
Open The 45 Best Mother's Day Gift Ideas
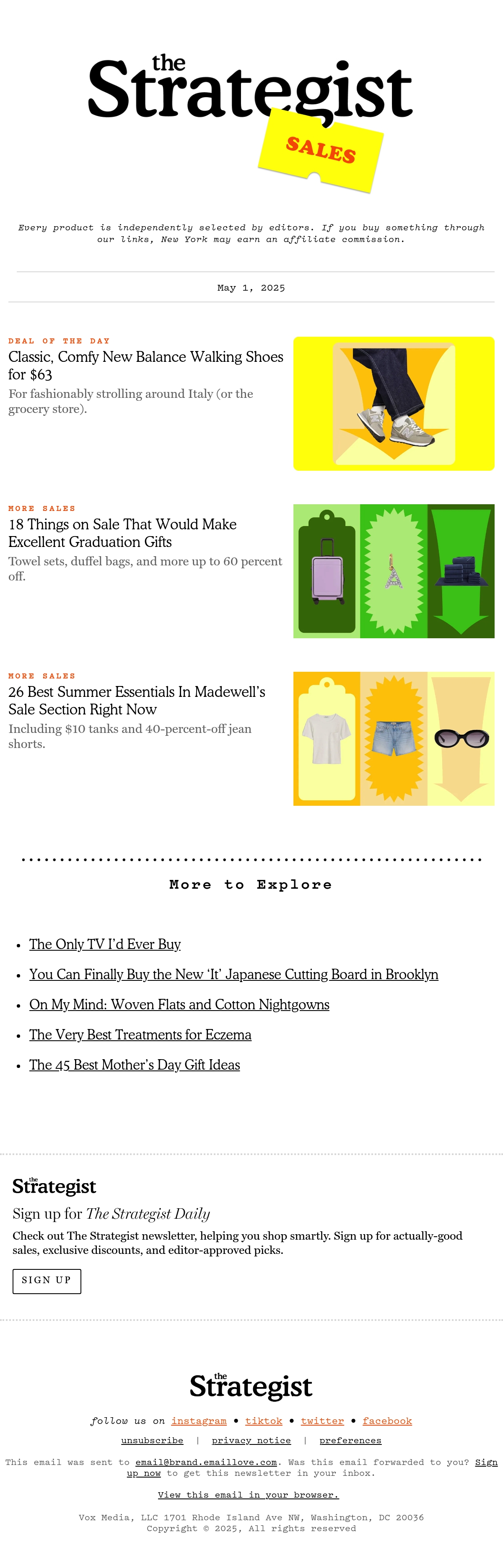(135, 1065)
